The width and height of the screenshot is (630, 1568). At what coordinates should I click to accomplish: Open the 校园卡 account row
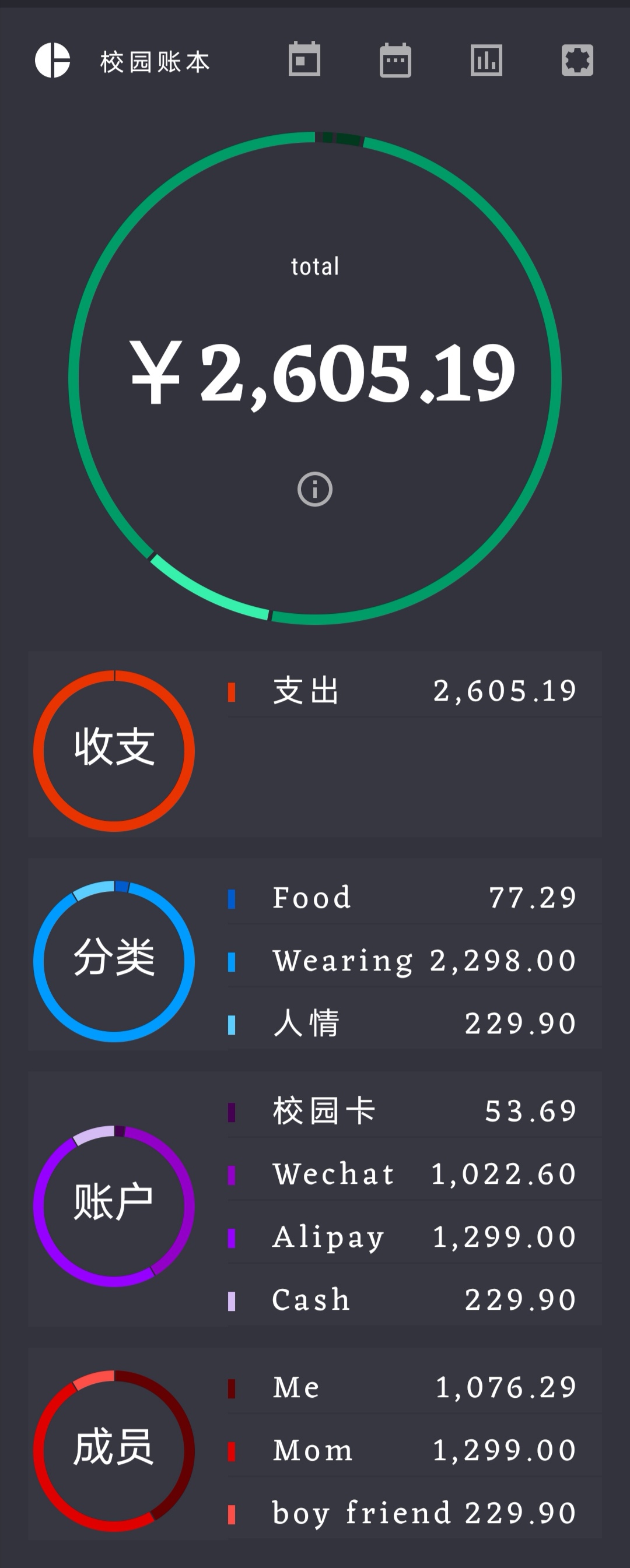(x=414, y=1112)
